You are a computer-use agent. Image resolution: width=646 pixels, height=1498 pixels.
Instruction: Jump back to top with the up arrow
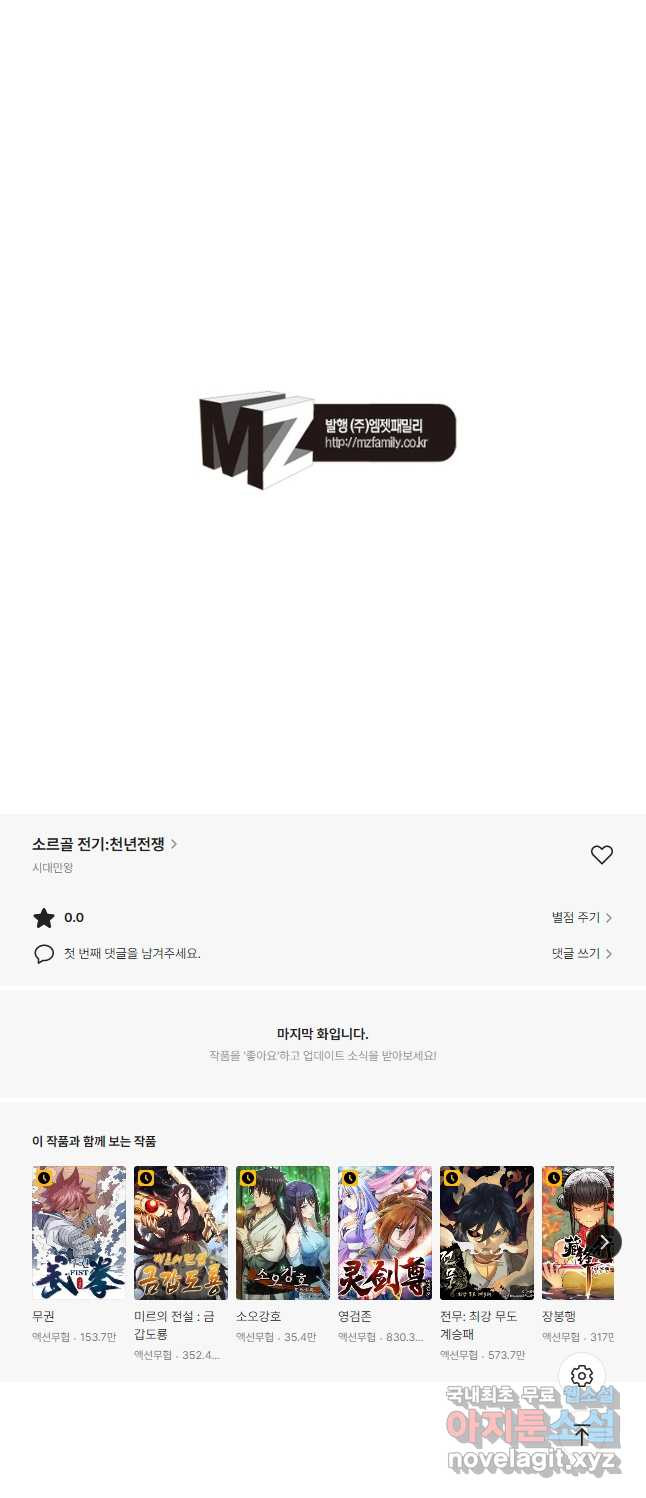(x=582, y=1434)
